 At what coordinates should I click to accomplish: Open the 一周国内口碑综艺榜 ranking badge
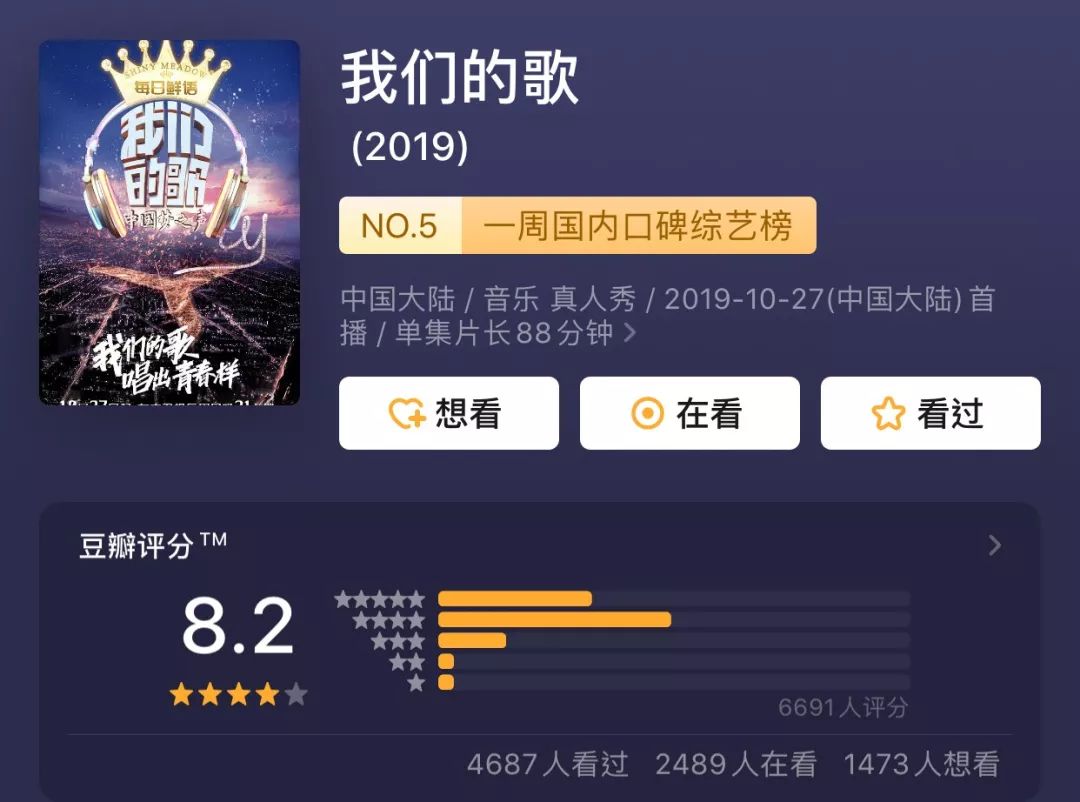[577, 226]
